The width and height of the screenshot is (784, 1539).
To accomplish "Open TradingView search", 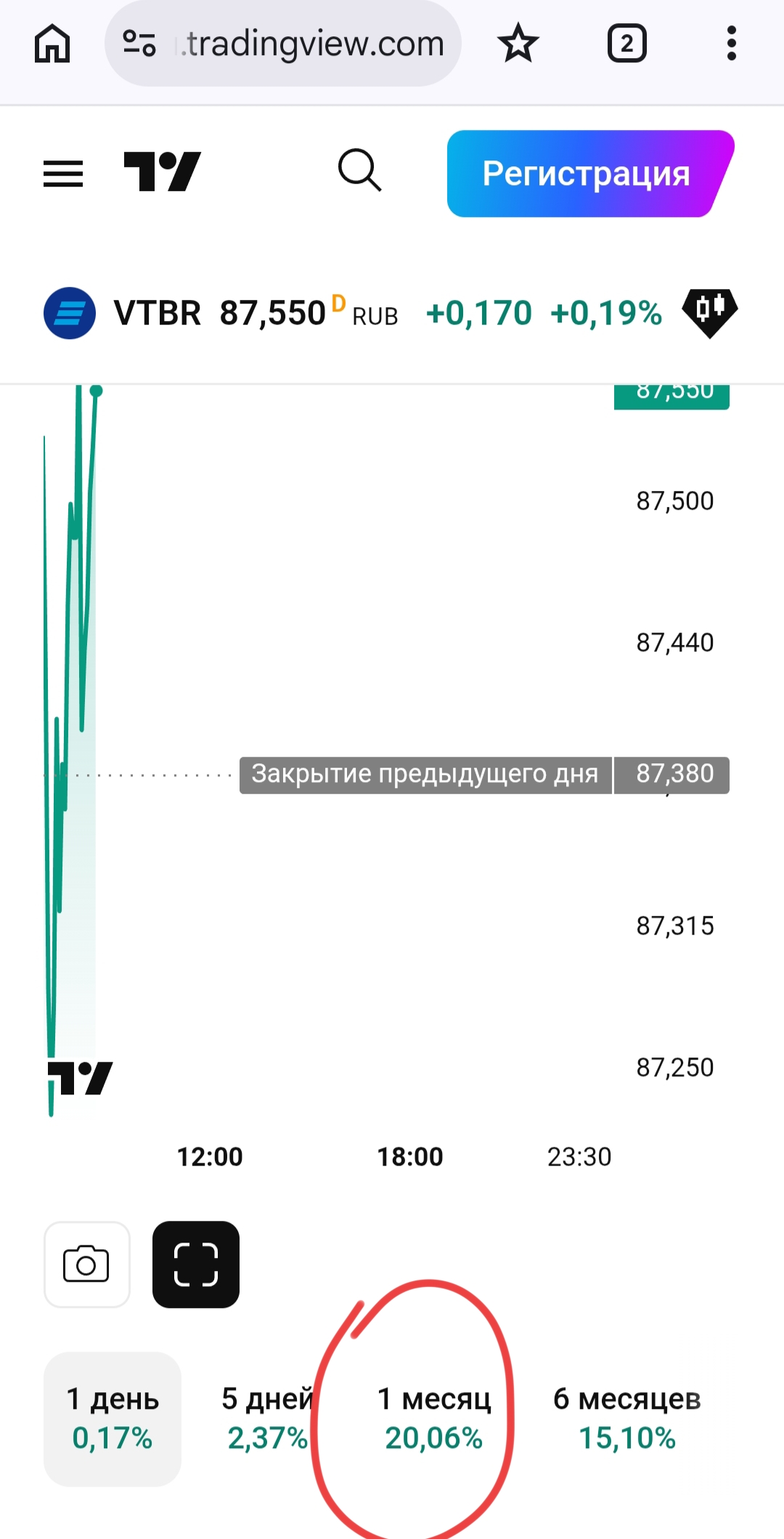I will click(359, 171).
